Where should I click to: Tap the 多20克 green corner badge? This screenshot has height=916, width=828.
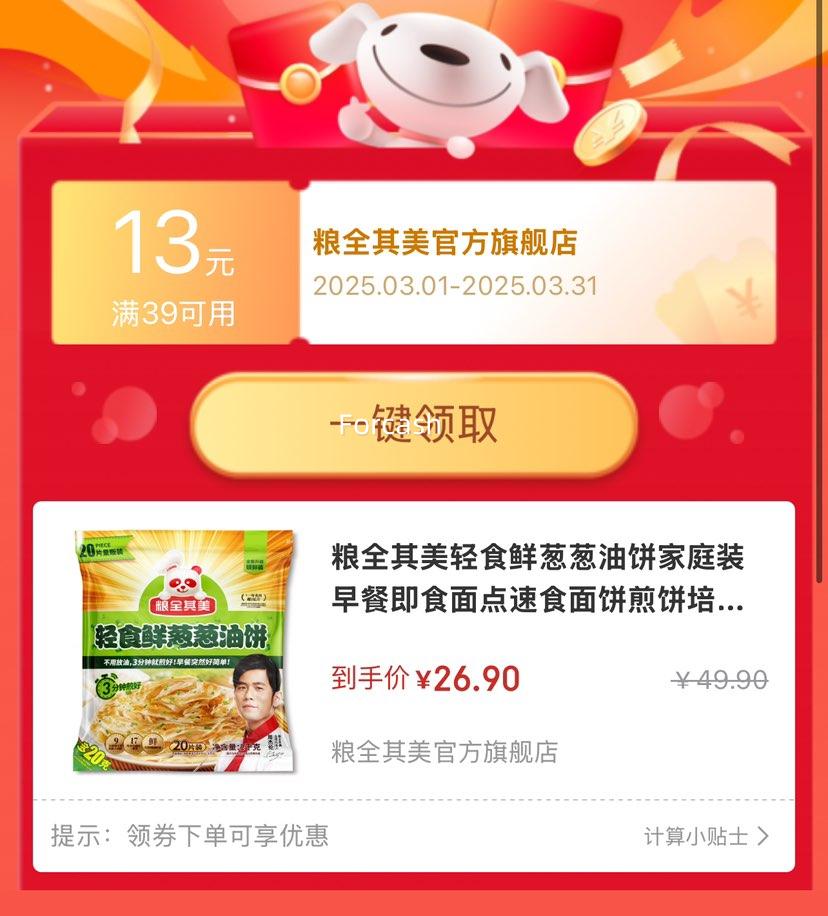92,752
